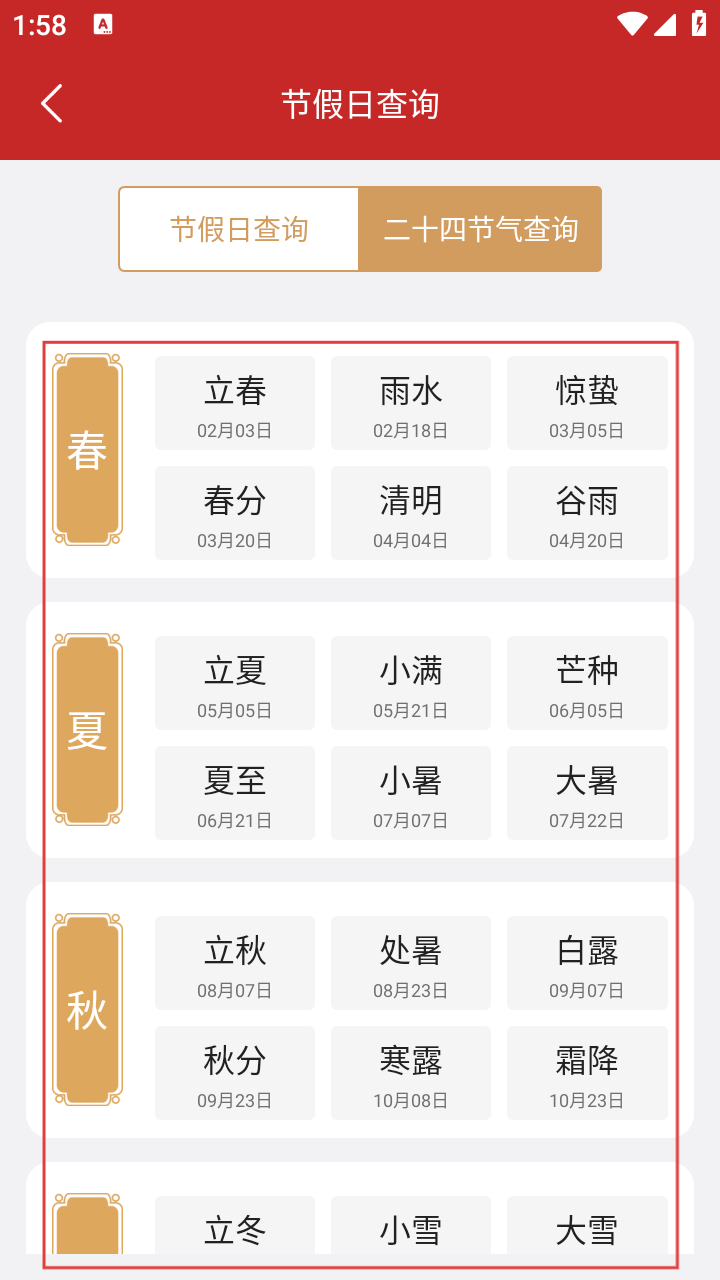The image size is (720, 1280).
Task: Select the 小暑 tile
Action: [411, 793]
